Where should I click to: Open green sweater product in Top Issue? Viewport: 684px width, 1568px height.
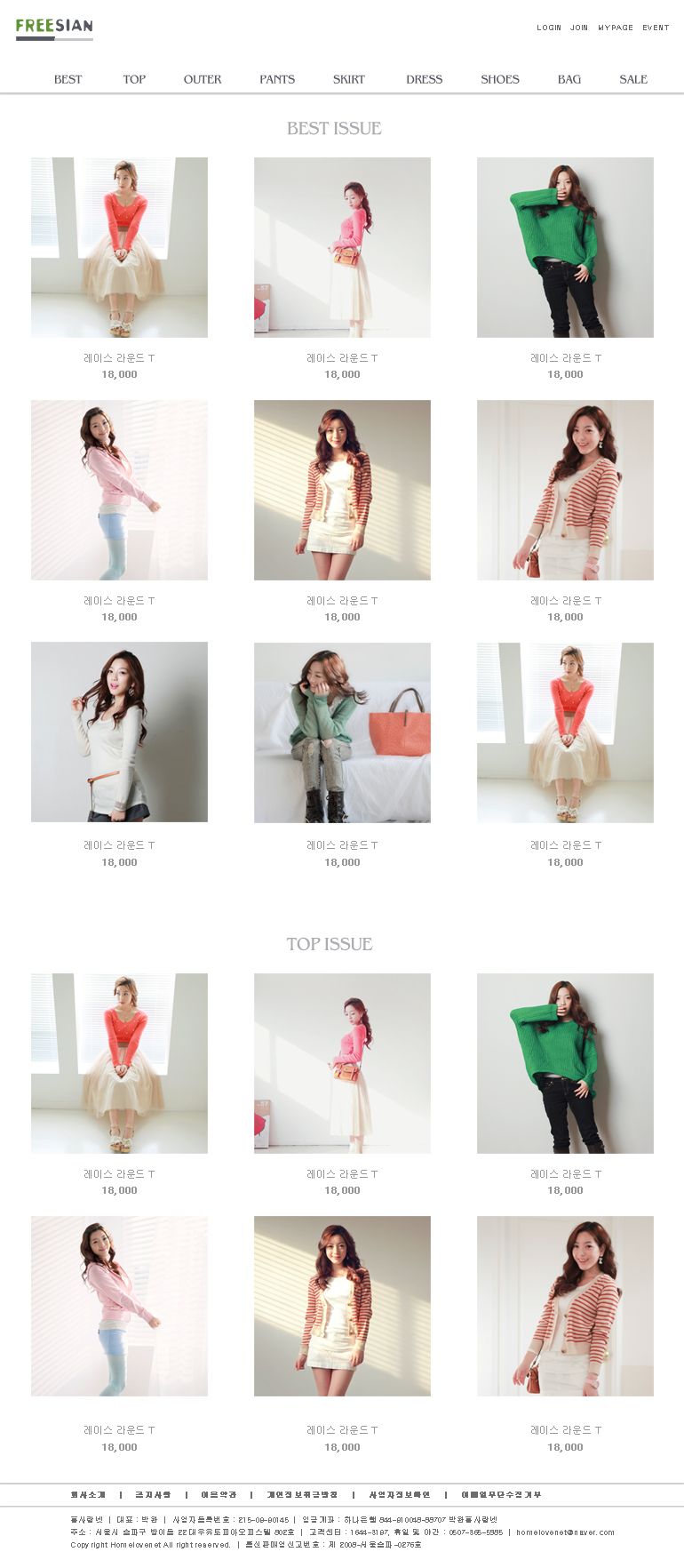tap(565, 1063)
